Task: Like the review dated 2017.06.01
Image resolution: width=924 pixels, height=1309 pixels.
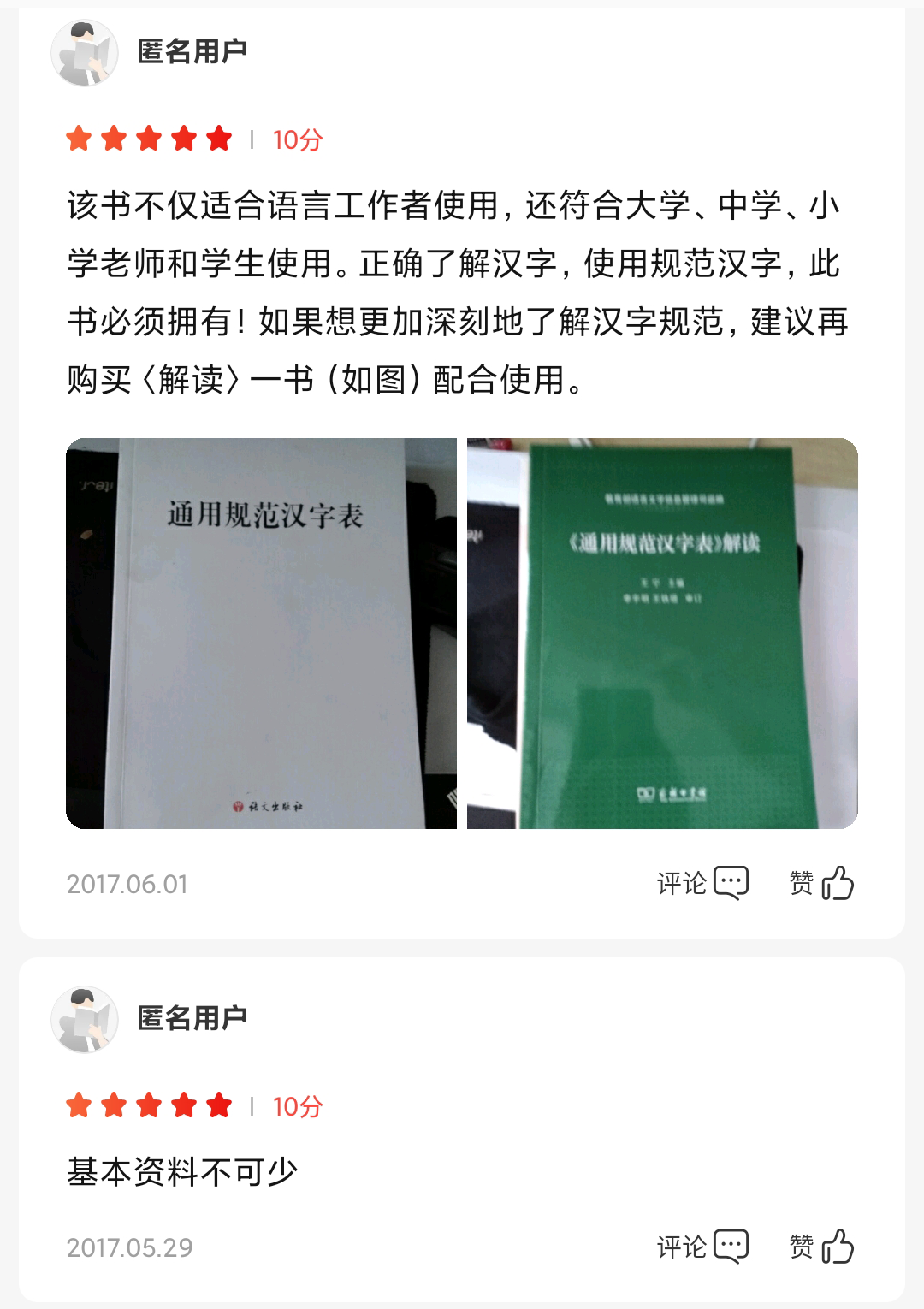Action: coord(821,883)
